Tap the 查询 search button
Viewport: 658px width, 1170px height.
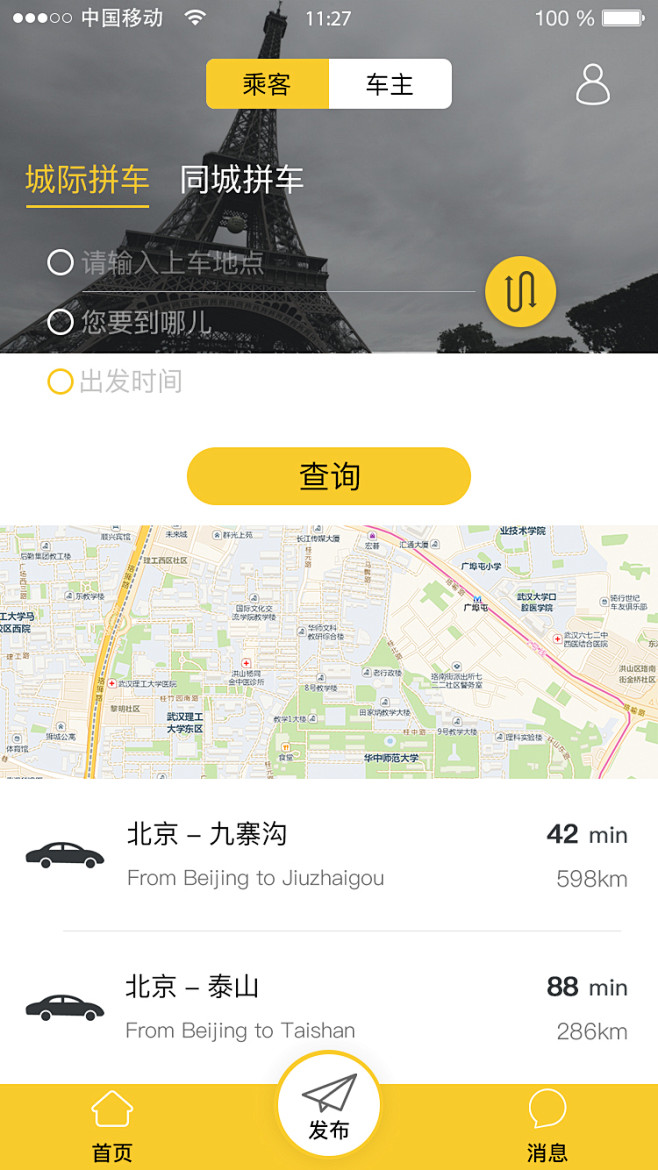[328, 476]
